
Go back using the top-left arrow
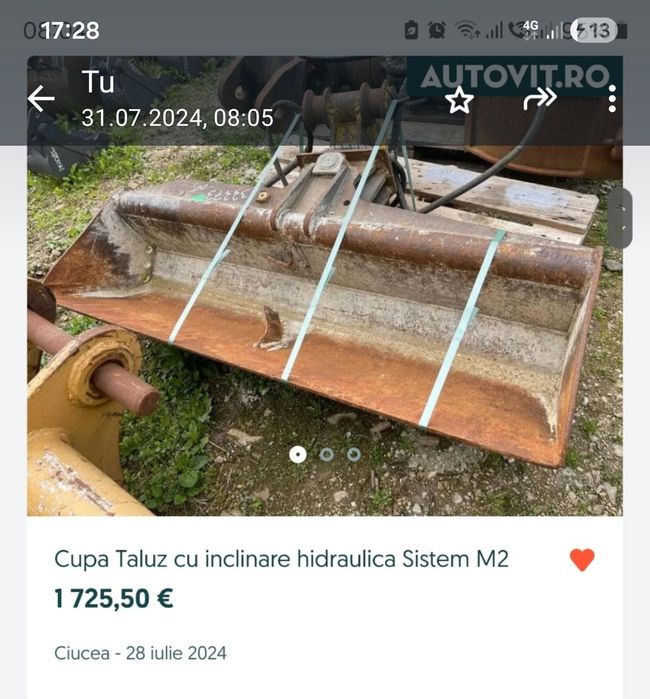(x=41, y=98)
